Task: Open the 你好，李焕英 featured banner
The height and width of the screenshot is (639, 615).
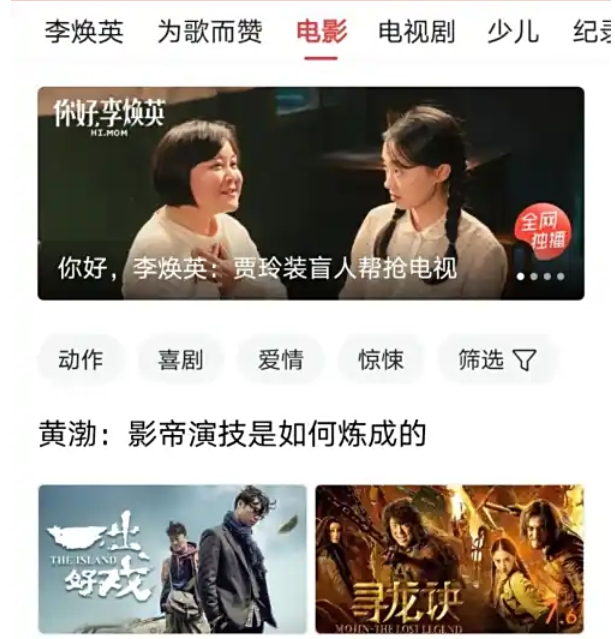Action: [310, 193]
